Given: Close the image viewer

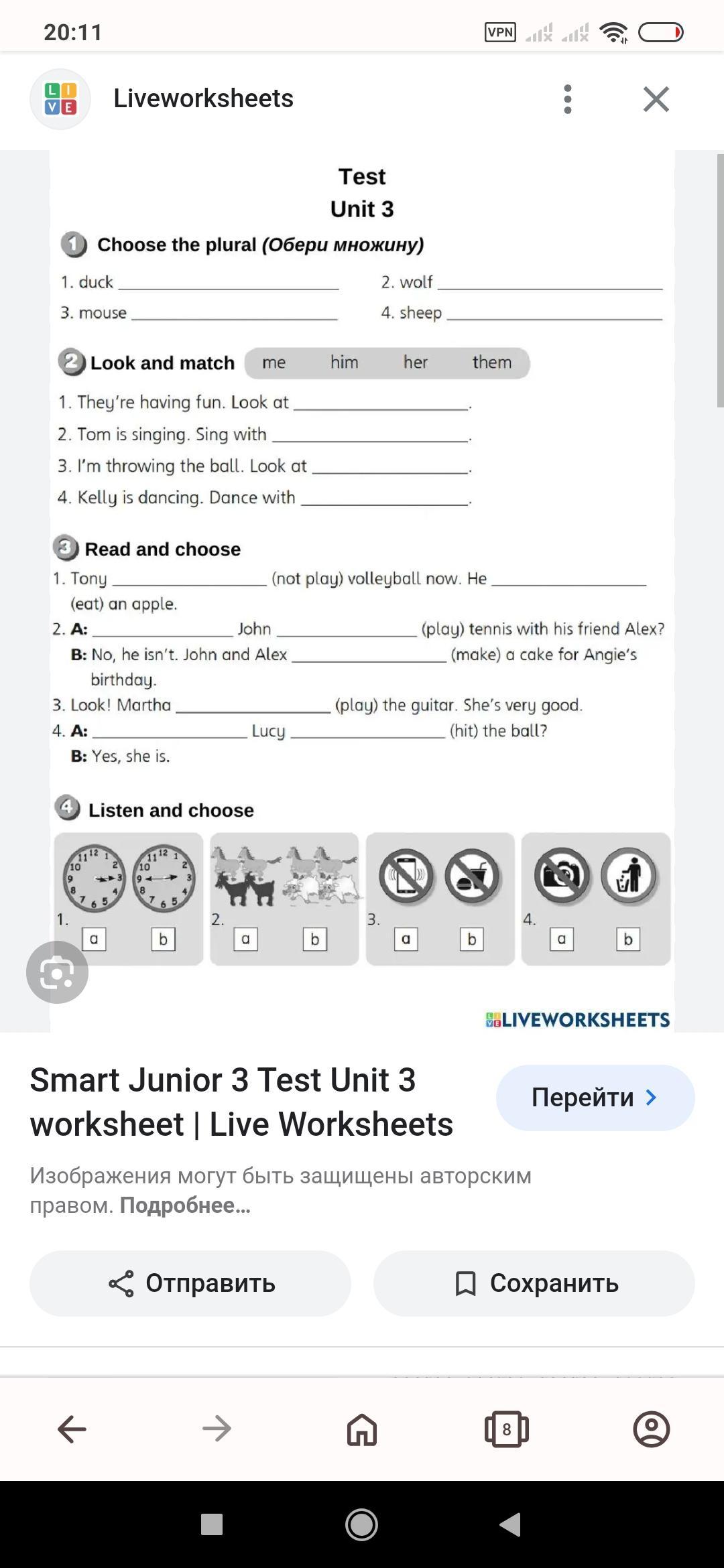Looking at the screenshot, I should pyautogui.click(x=656, y=99).
